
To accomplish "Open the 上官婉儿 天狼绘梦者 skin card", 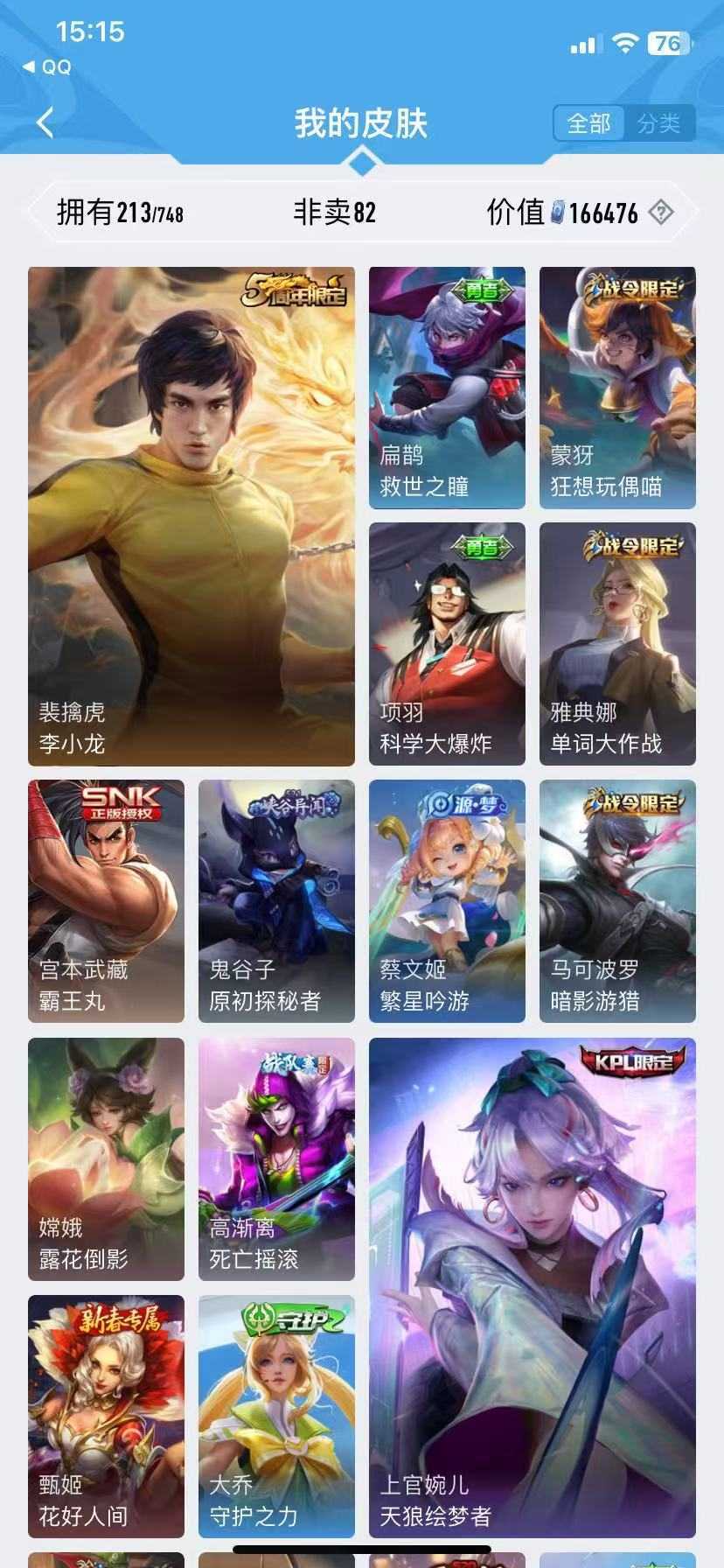I will pyautogui.click(x=532, y=1286).
